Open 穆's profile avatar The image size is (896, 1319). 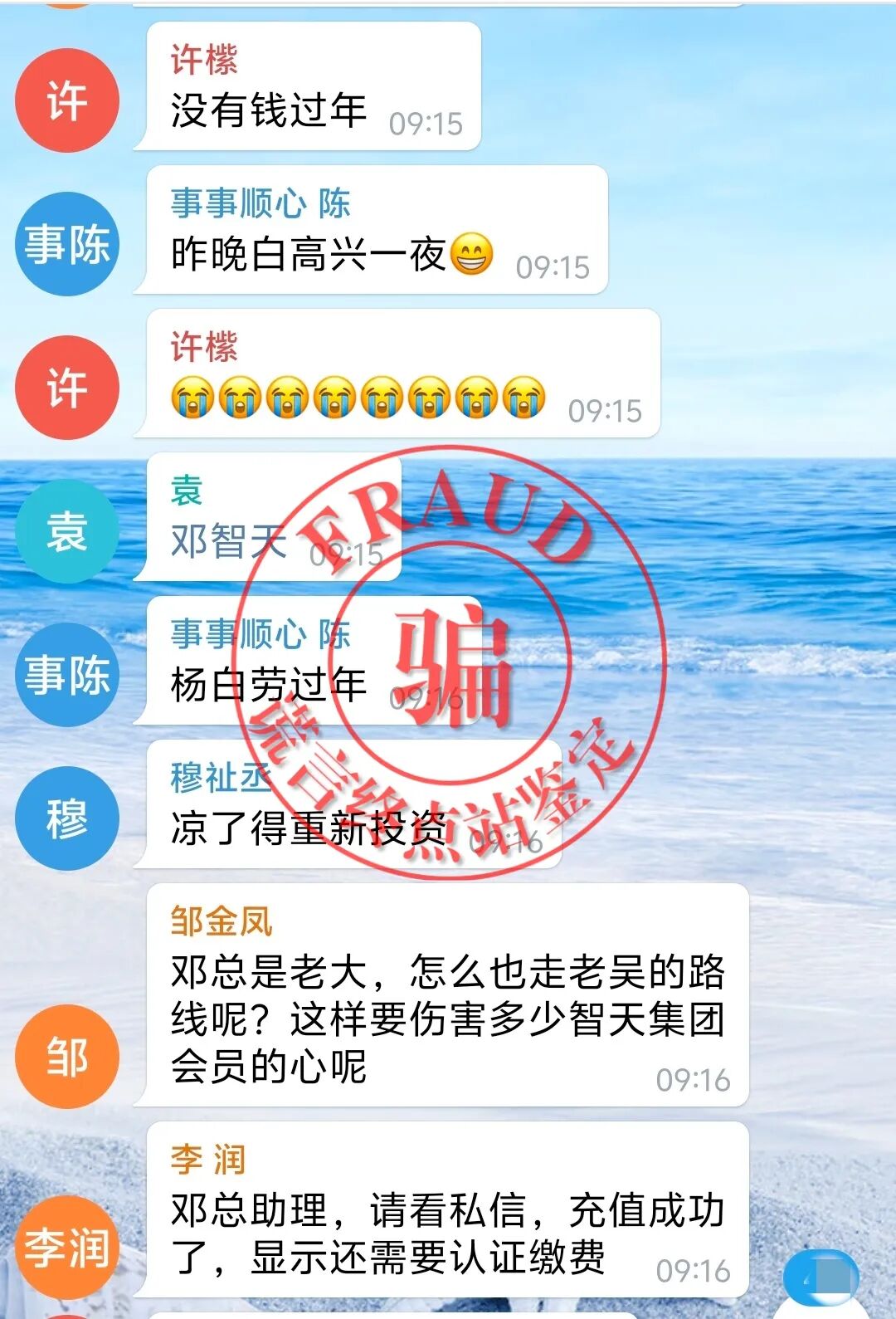(x=67, y=818)
